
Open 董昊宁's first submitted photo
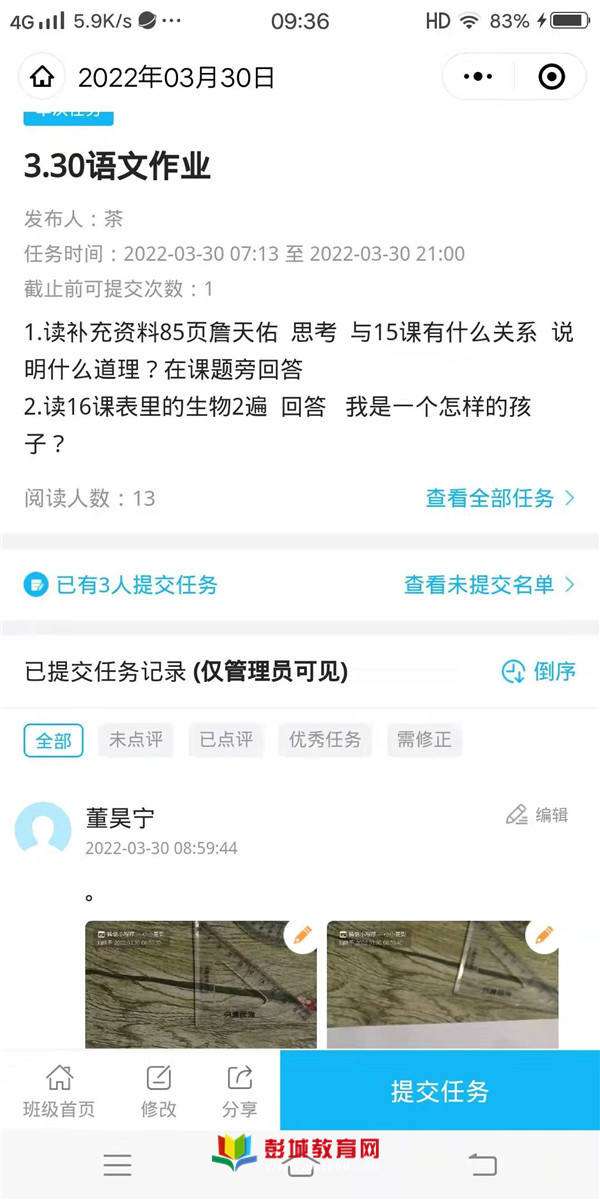[201, 984]
